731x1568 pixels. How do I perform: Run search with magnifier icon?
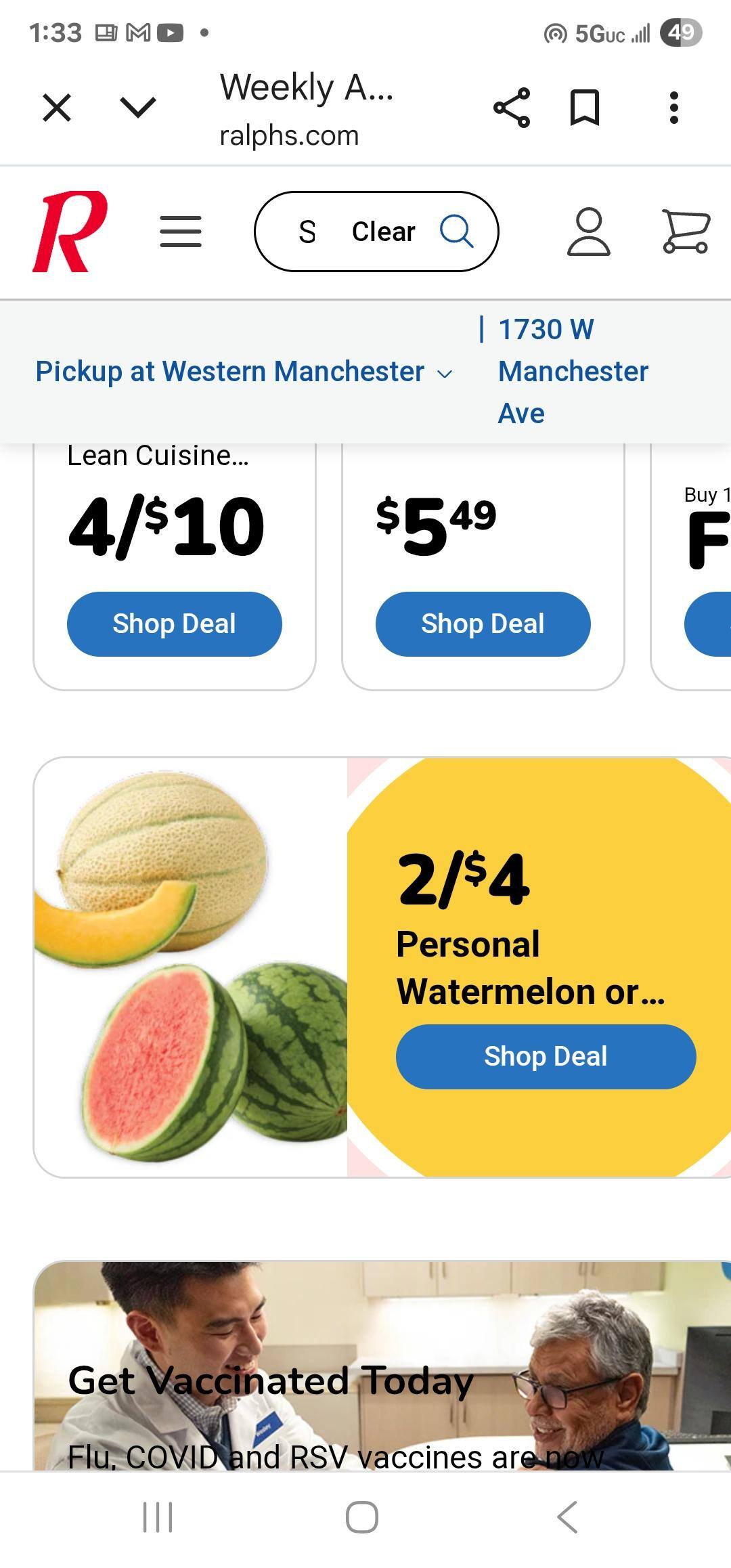456,232
